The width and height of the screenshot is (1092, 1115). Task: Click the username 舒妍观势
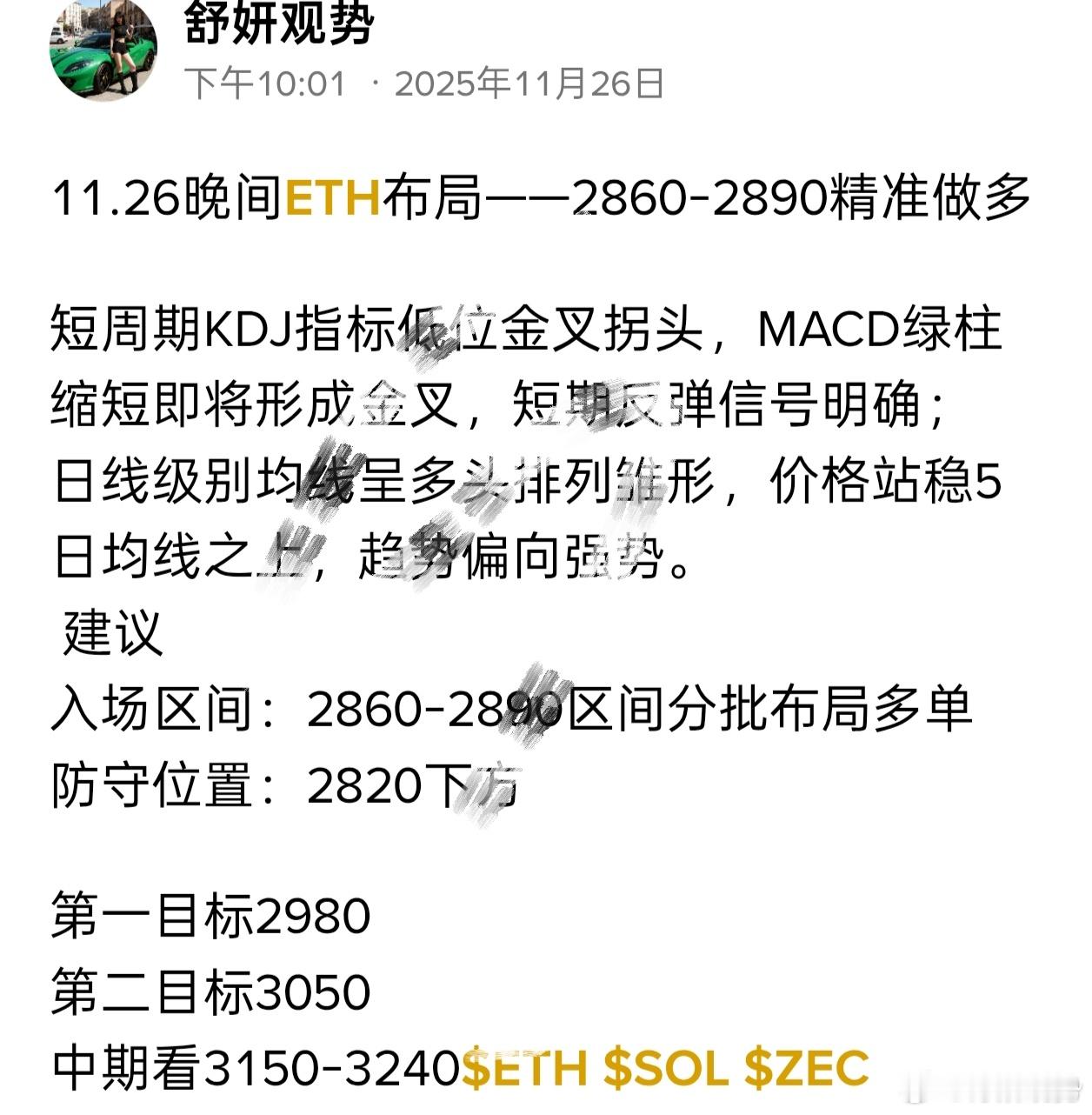278,26
